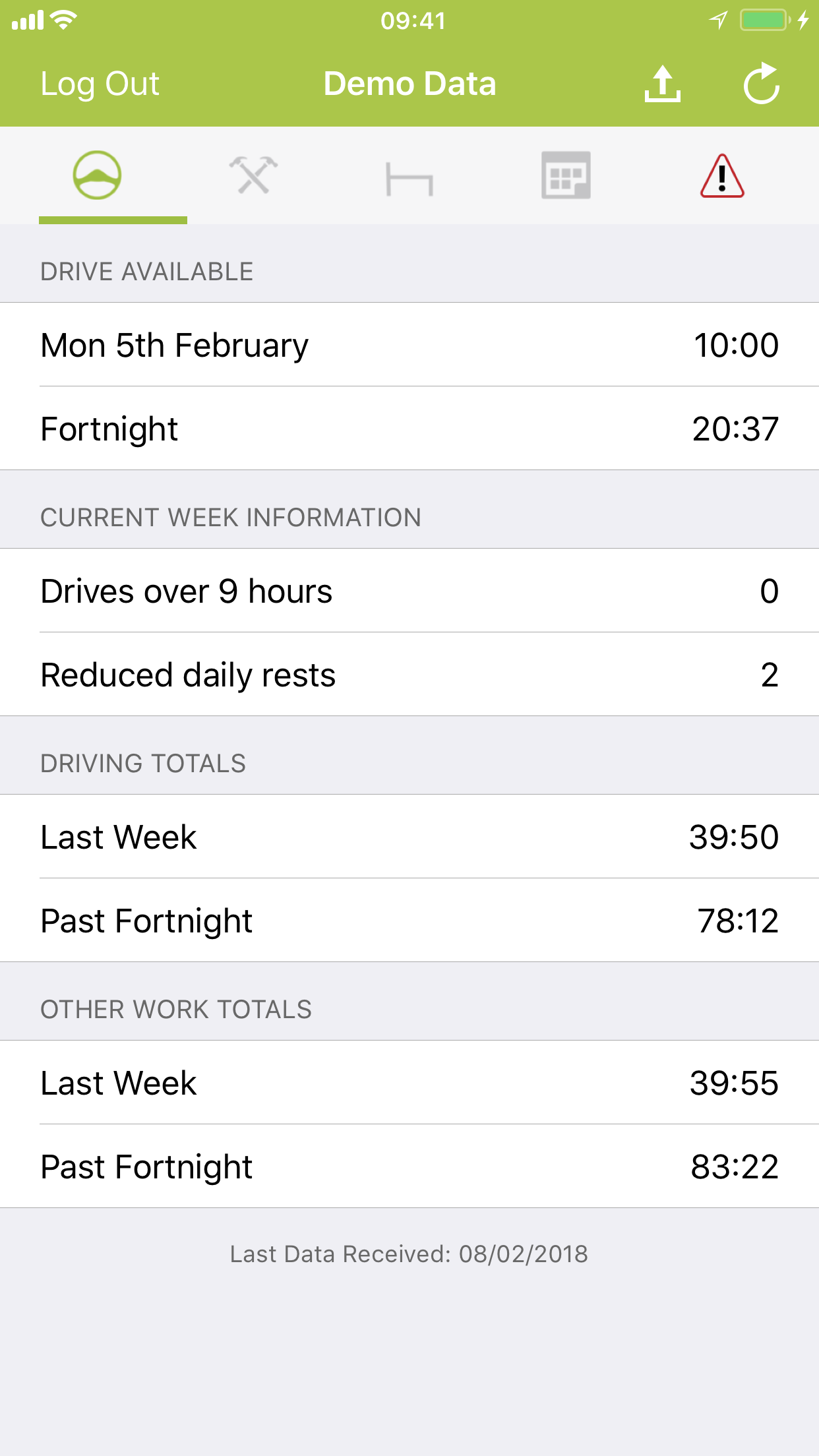Open the warning triangle alerts tab
The width and height of the screenshot is (819, 1456).
(722, 176)
